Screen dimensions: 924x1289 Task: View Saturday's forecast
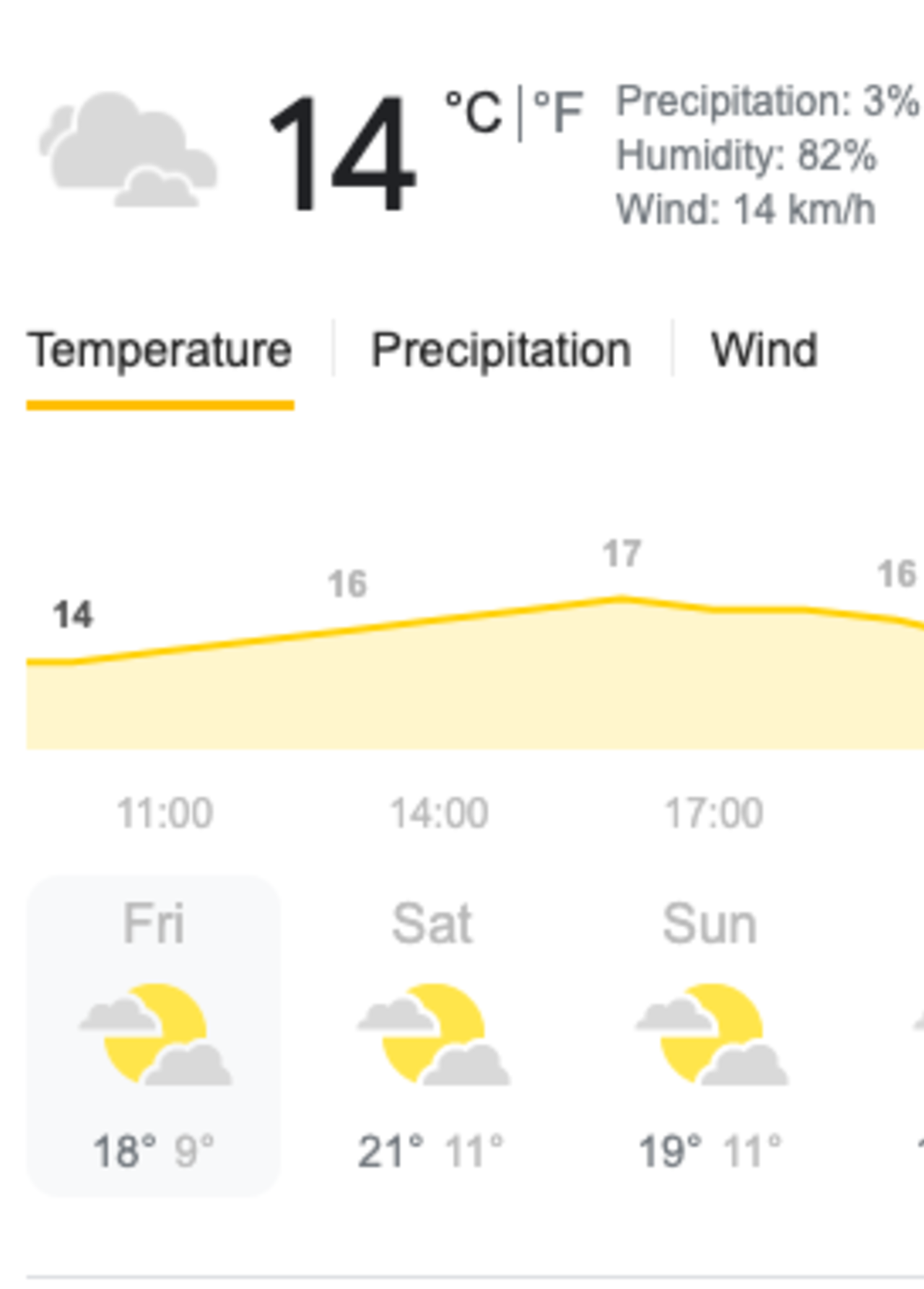(x=432, y=1035)
